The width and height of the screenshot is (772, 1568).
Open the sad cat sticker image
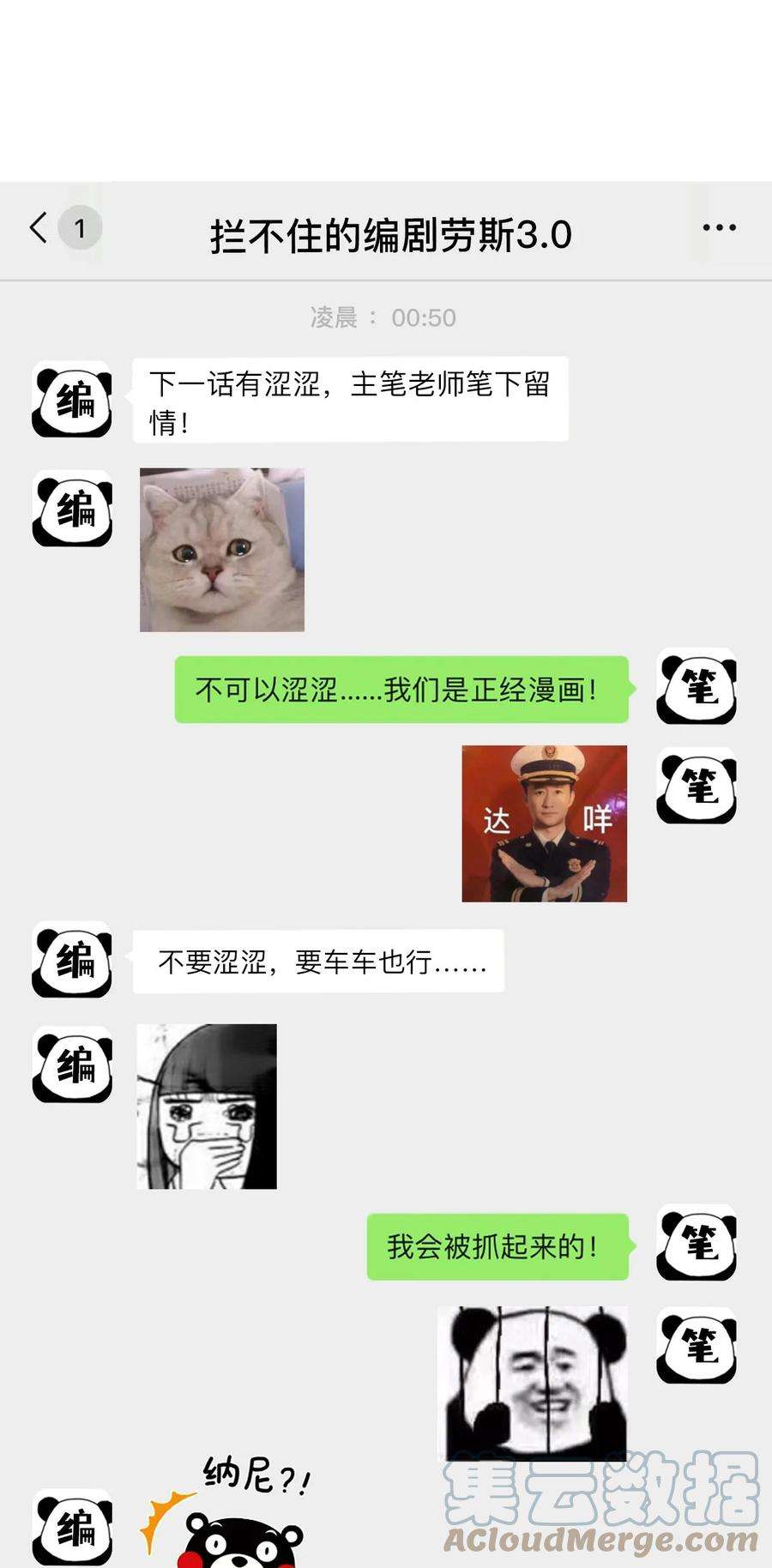[x=221, y=546]
